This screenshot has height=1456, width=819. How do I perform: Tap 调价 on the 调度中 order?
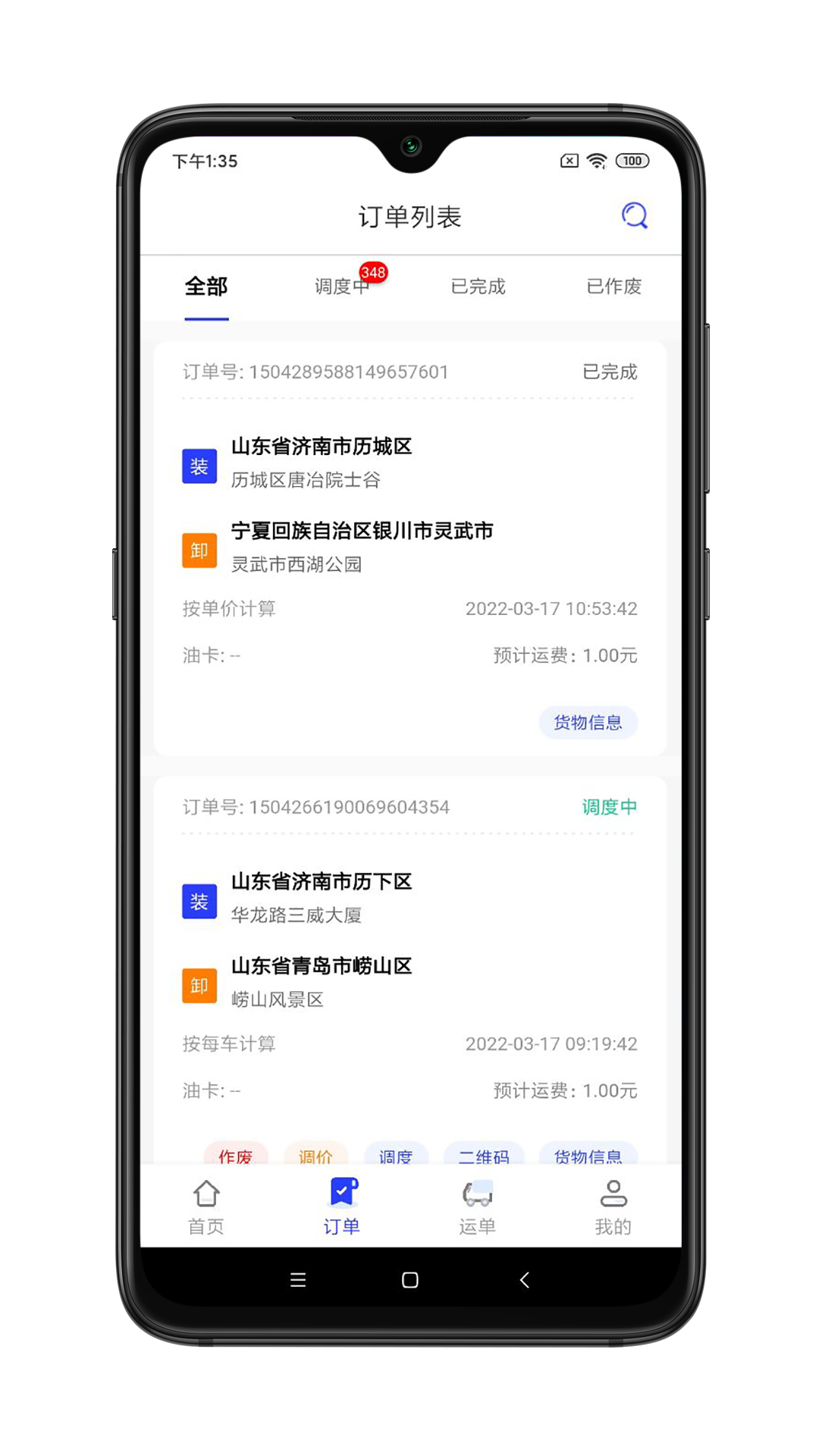point(315,1154)
